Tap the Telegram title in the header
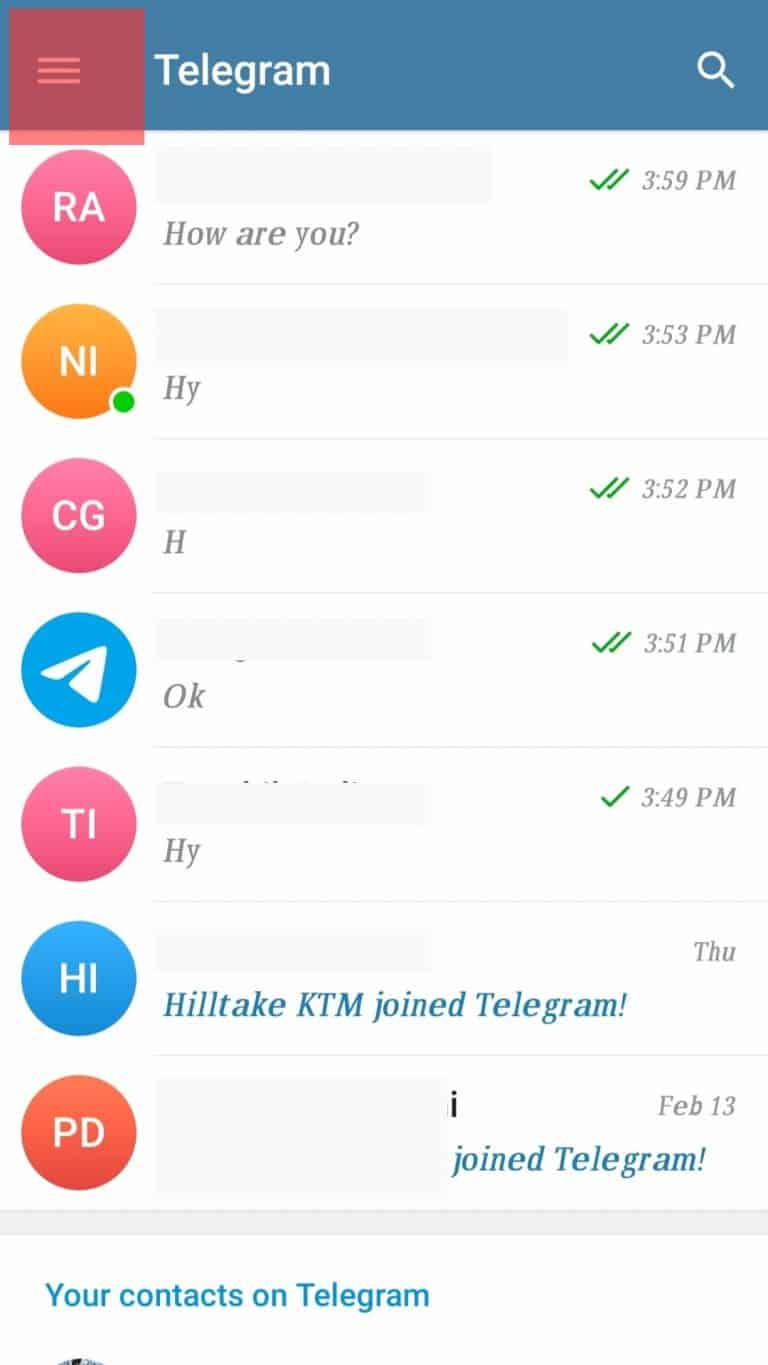 [242, 70]
